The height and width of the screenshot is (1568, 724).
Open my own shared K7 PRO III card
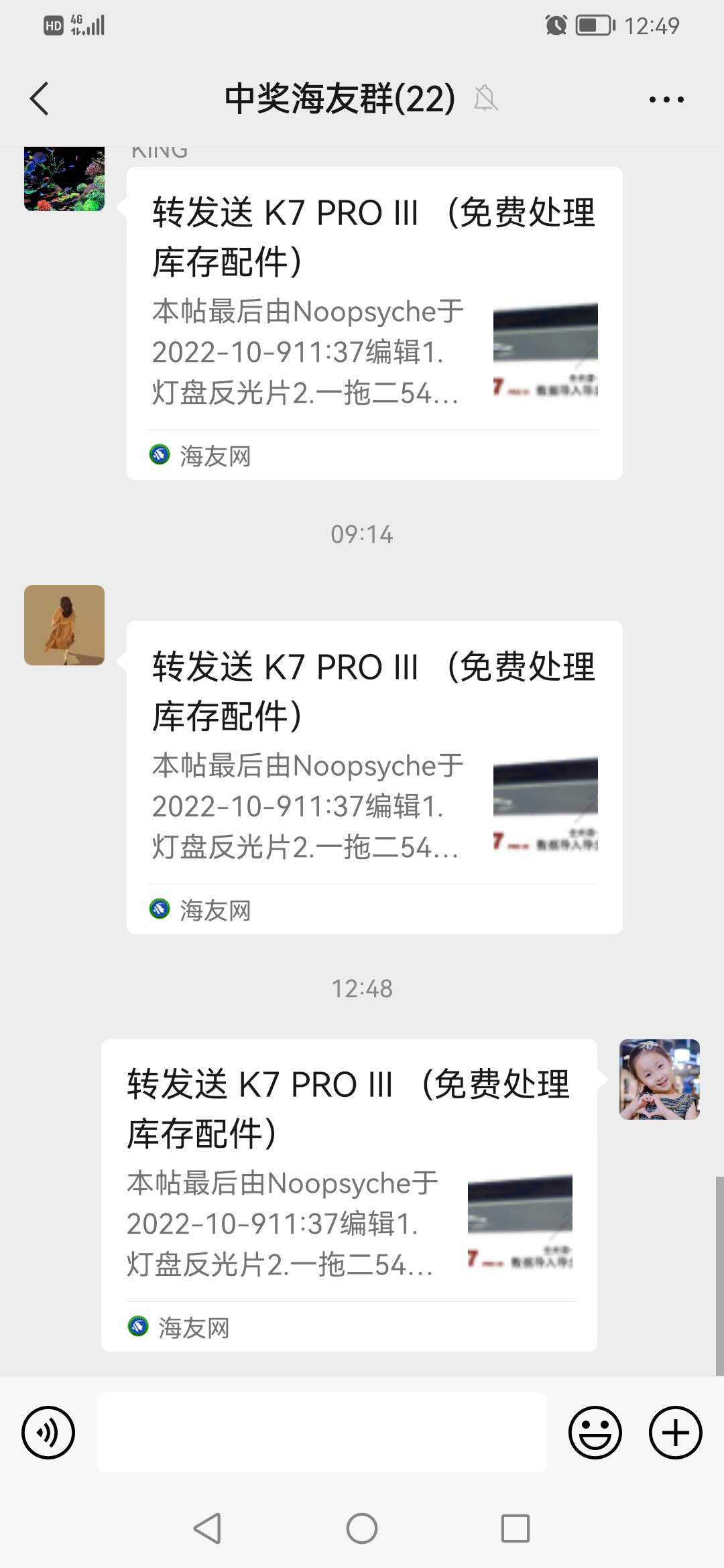coord(349,1195)
